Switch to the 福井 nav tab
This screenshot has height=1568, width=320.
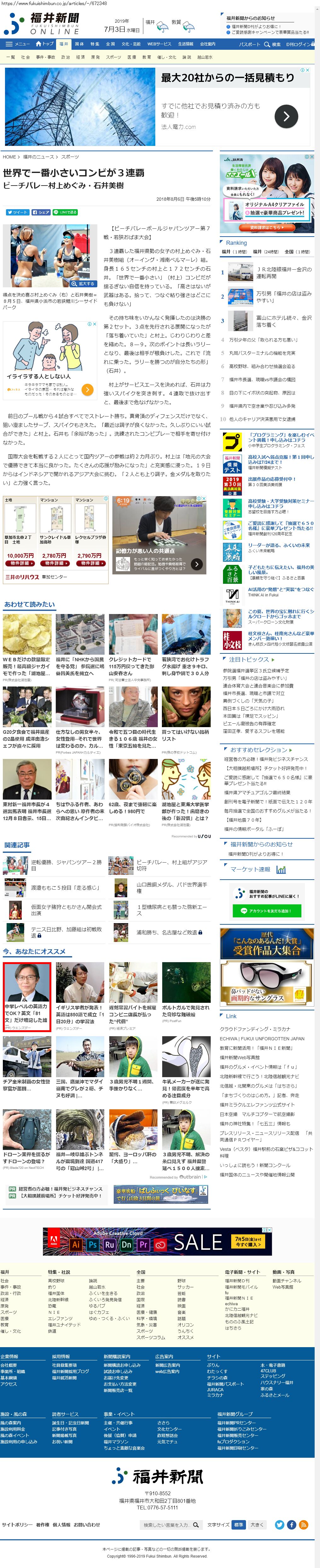point(63,44)
